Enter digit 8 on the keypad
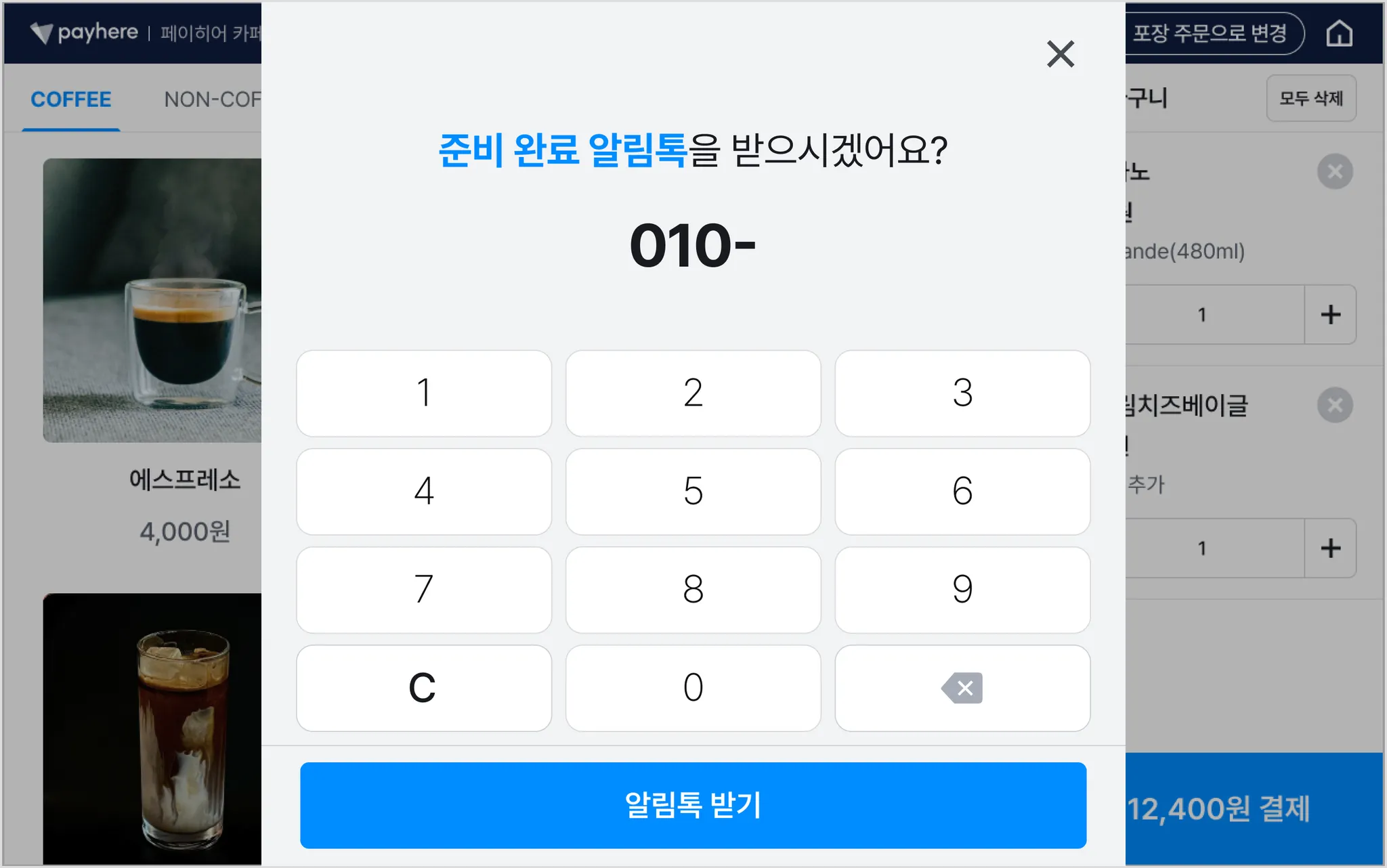This screenshot has width=1387, height=868. coord(693,590)
